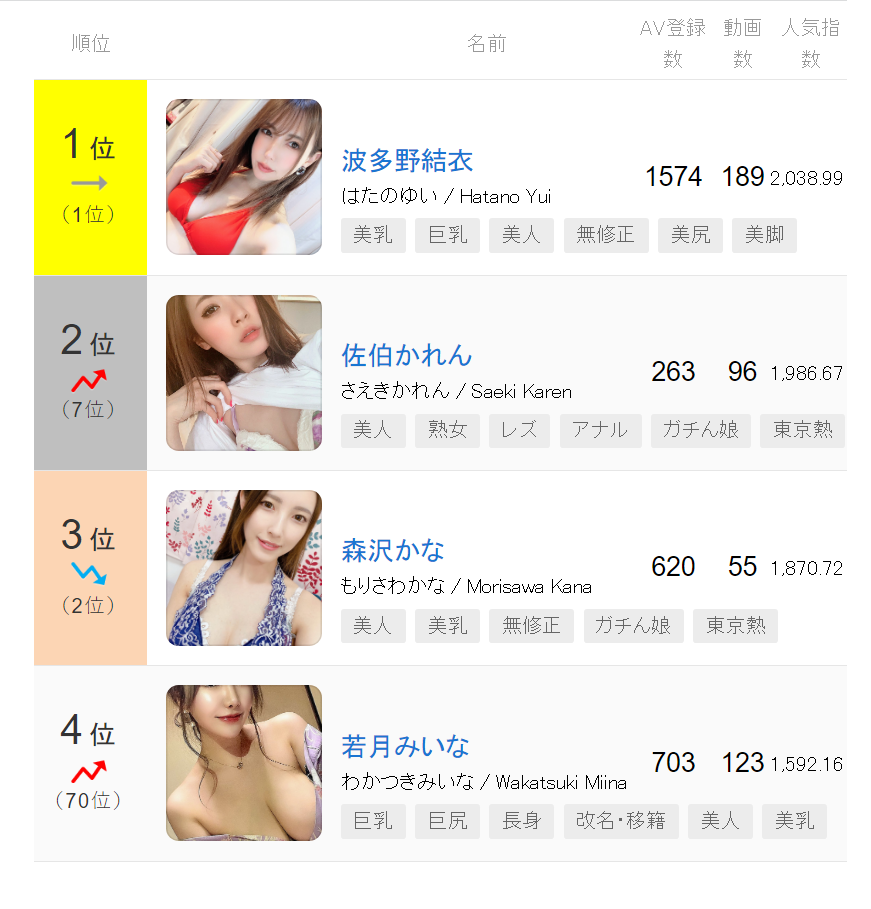Select the 美尻 tag in the 1位 row

point(690,236)
